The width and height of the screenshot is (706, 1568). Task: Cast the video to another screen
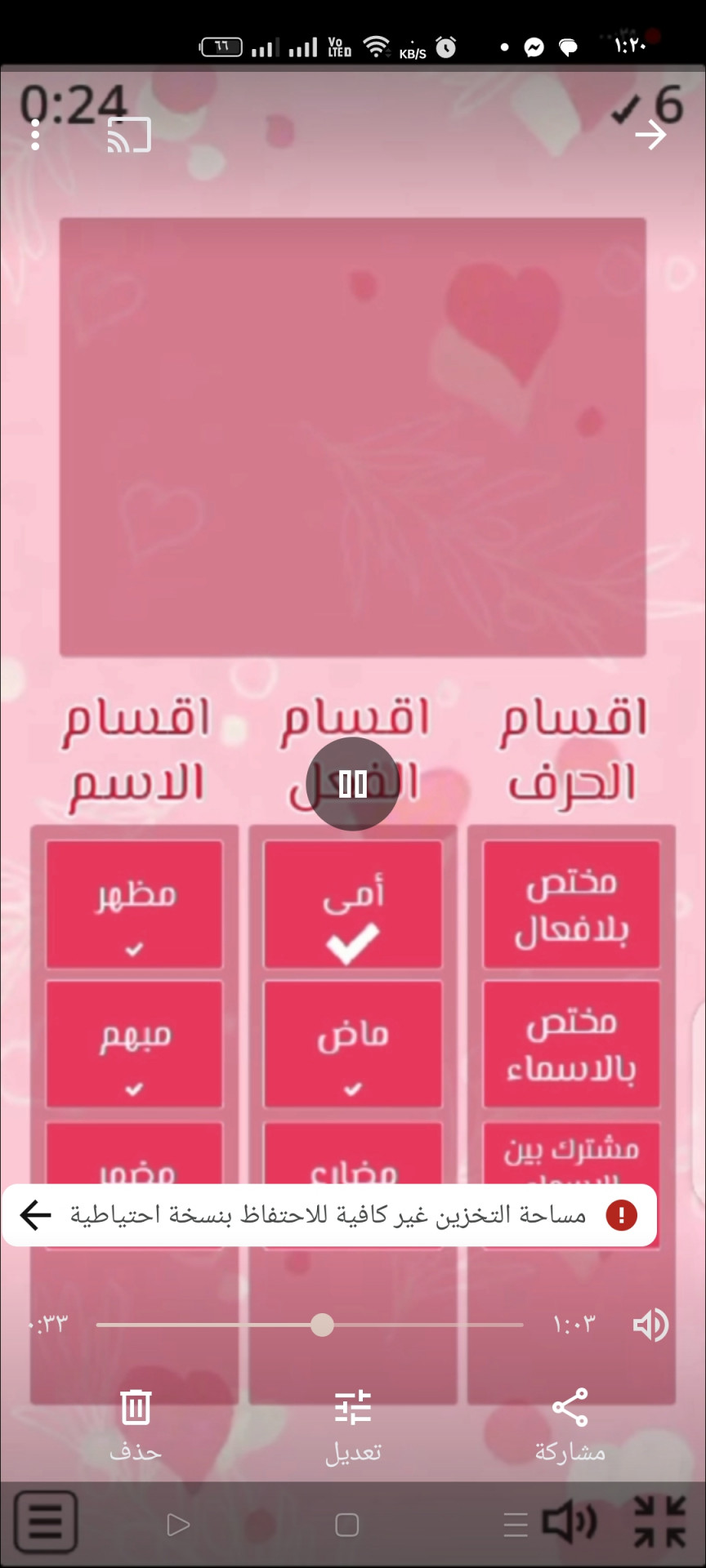coord(129,135)
